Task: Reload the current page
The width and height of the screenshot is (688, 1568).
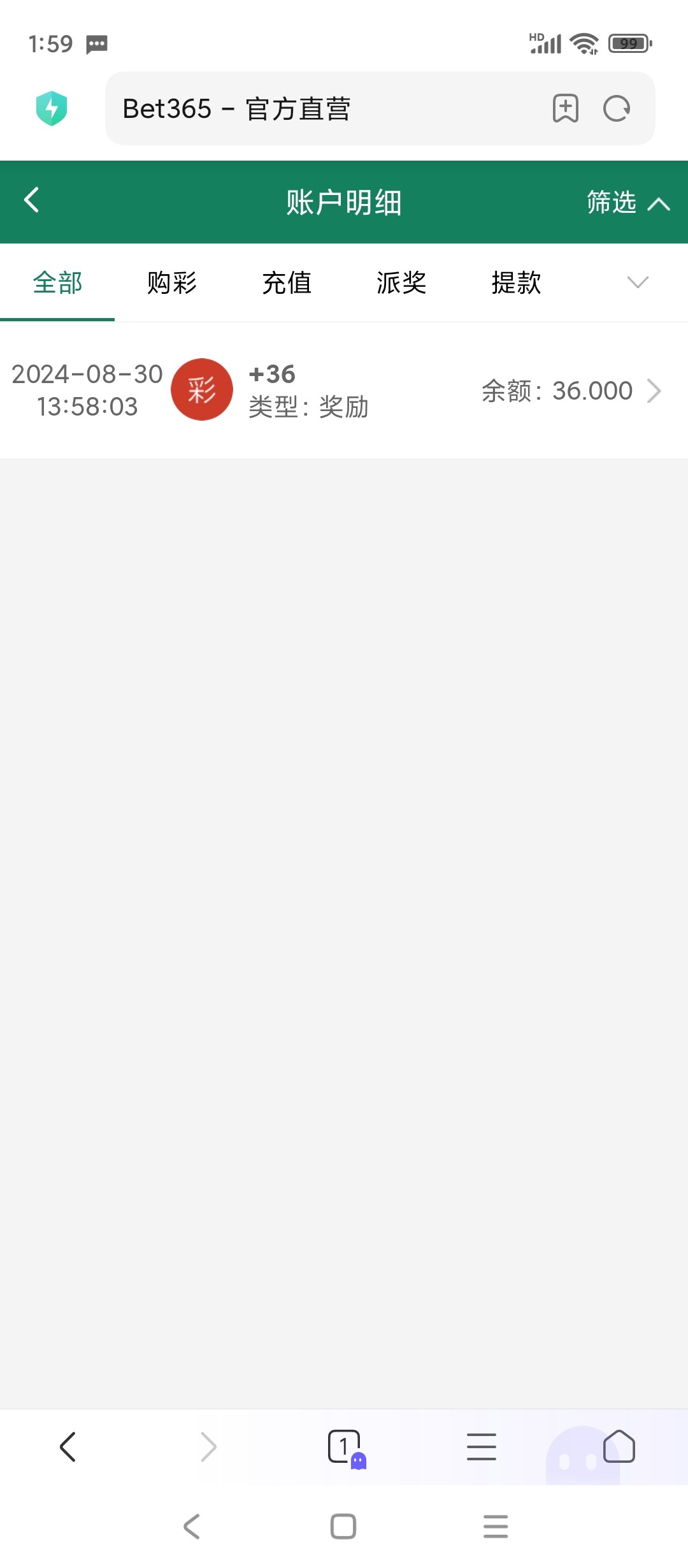Action: [x=617, y=108]
